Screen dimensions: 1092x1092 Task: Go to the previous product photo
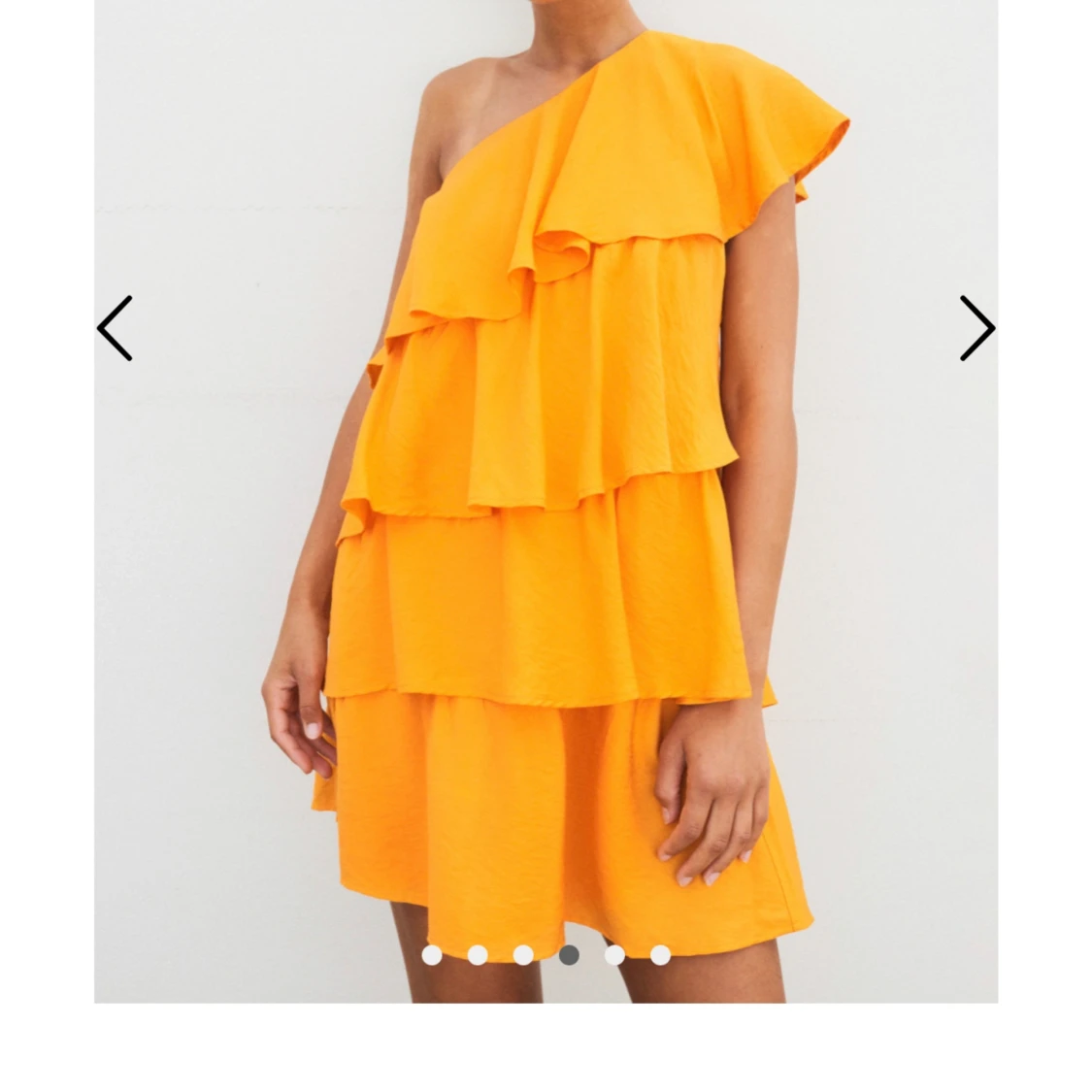coord(115,328)
